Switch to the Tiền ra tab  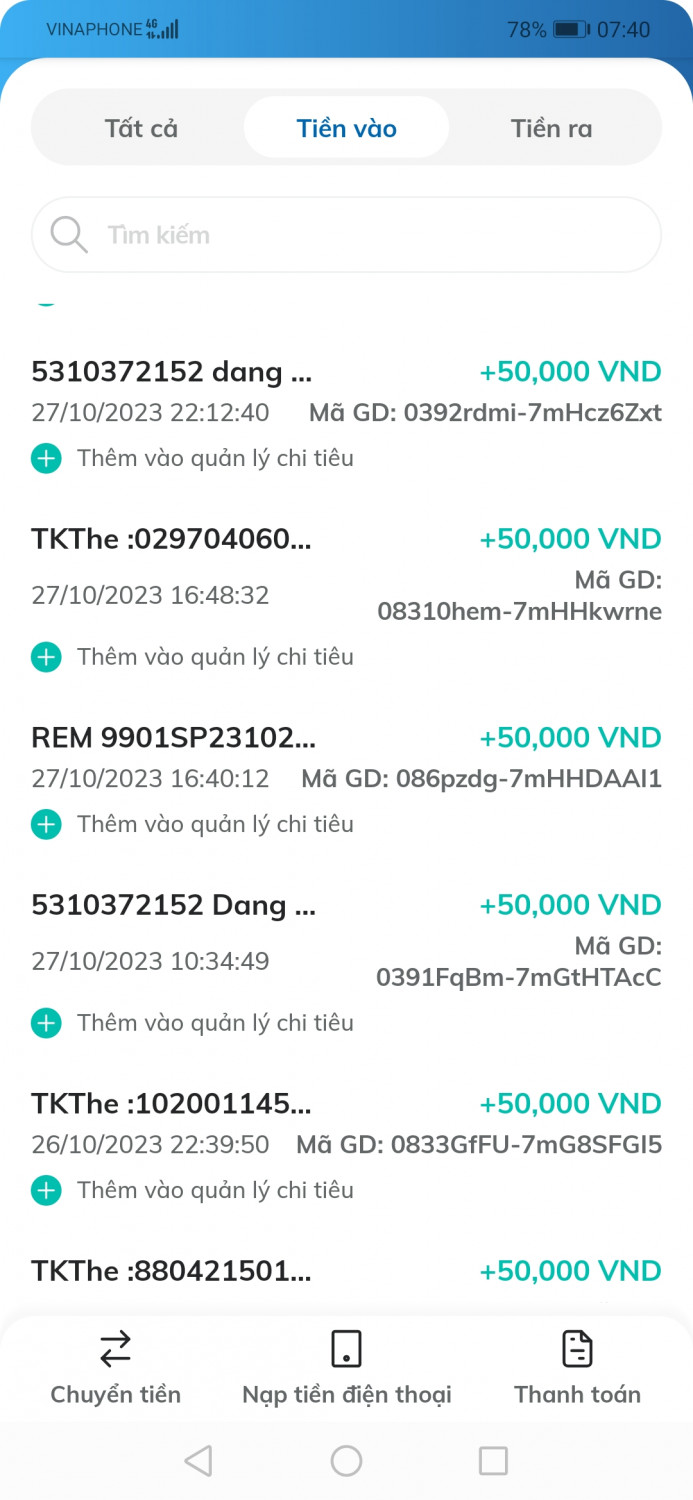[x=551, y=128]
